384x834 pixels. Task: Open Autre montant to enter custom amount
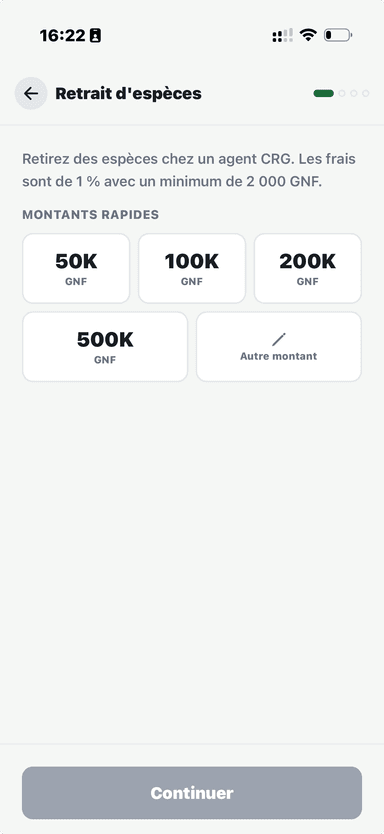tap(279, 347)
